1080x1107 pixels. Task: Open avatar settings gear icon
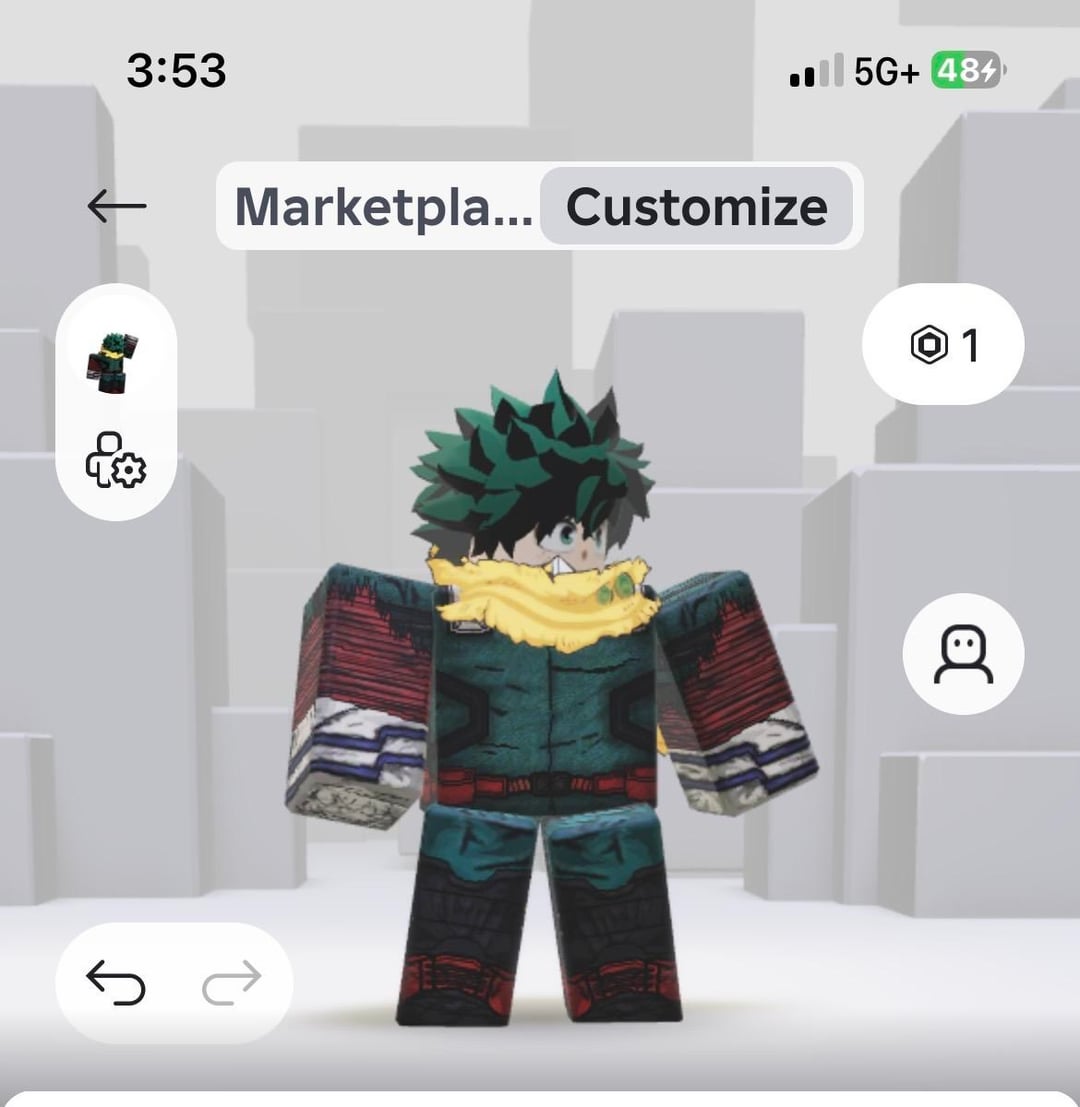pos(116,460)
